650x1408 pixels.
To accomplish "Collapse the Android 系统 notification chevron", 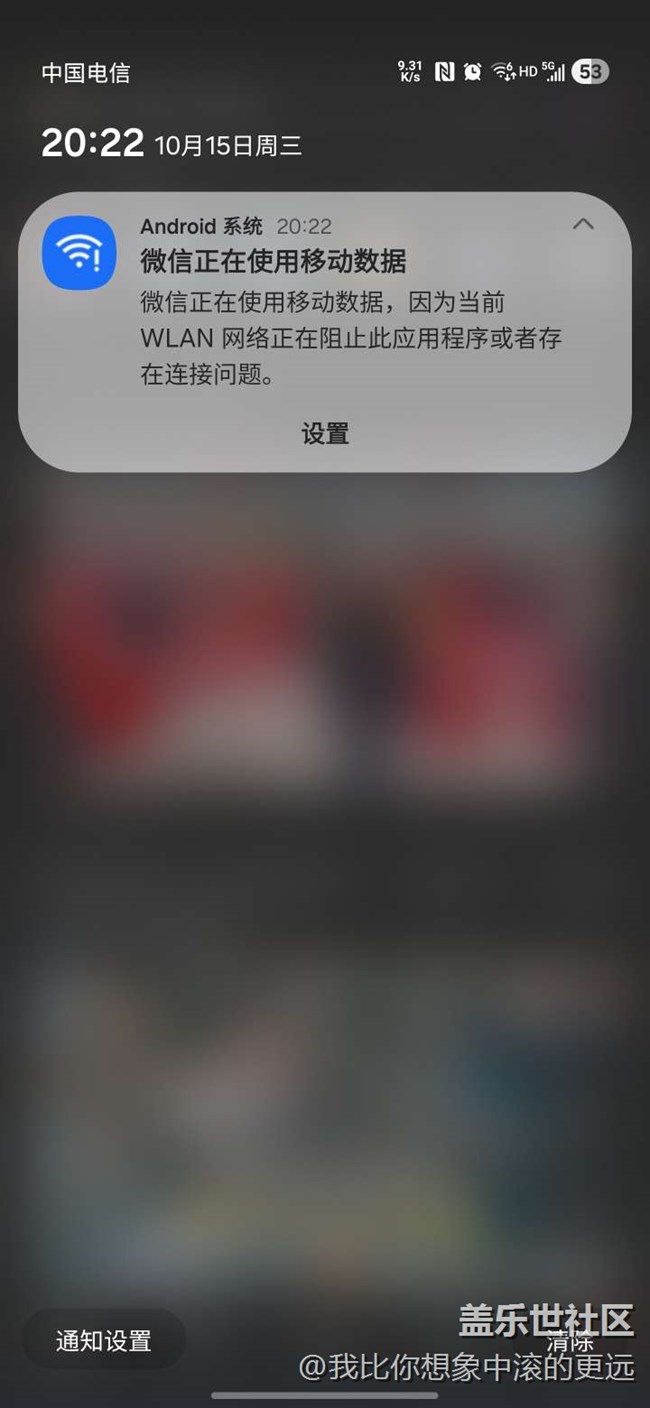I will click(583, 225).
